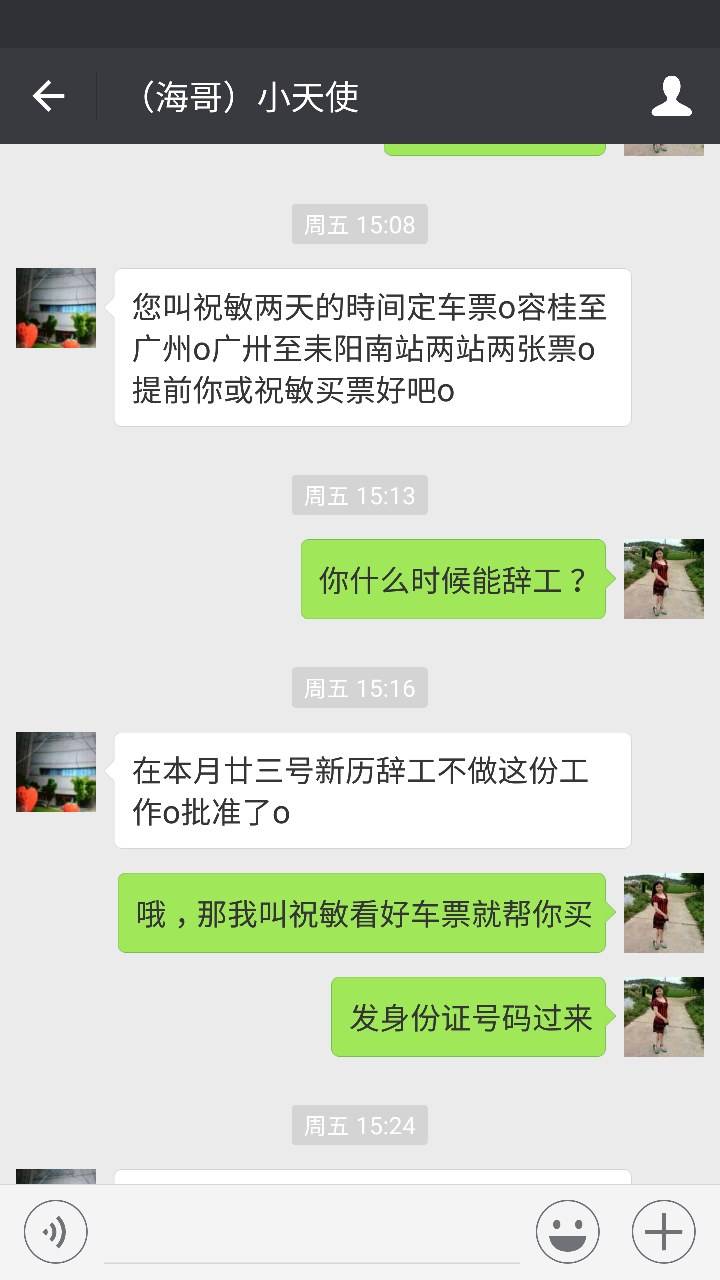This screenshot has width=720, height=1280.
Task: Switch to voice message input
Action: click(56, 1232)
